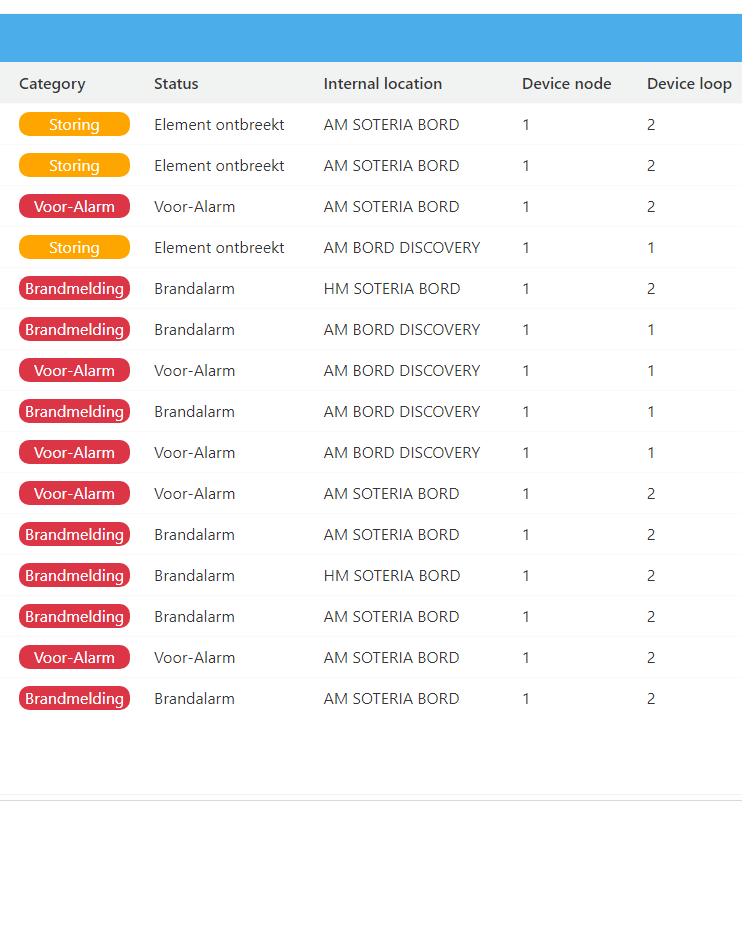
Task: Sort by the Device node header
Action: pyautogui.click(x=566, y=84)
